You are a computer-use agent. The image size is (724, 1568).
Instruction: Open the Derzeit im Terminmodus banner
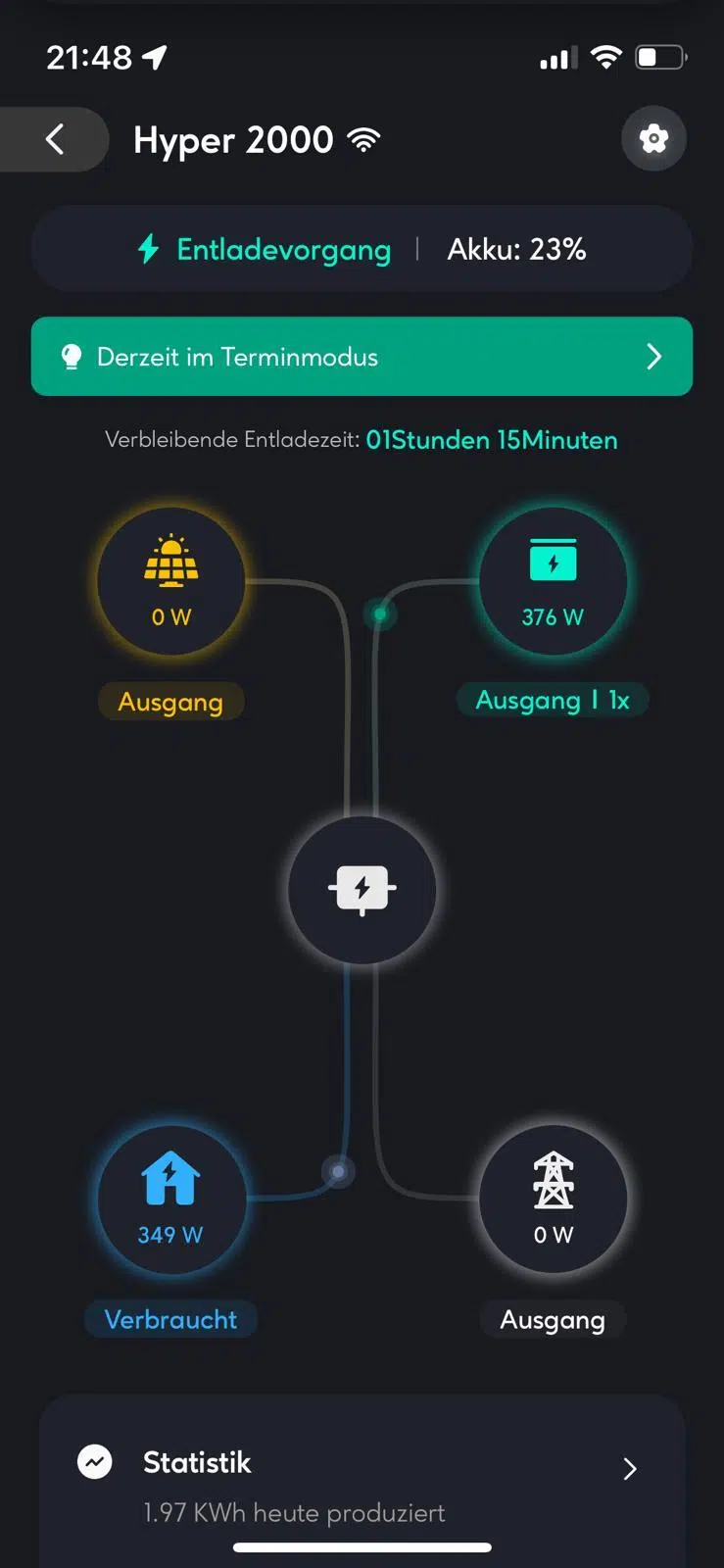pyautogui.click(x=362, y=357)
